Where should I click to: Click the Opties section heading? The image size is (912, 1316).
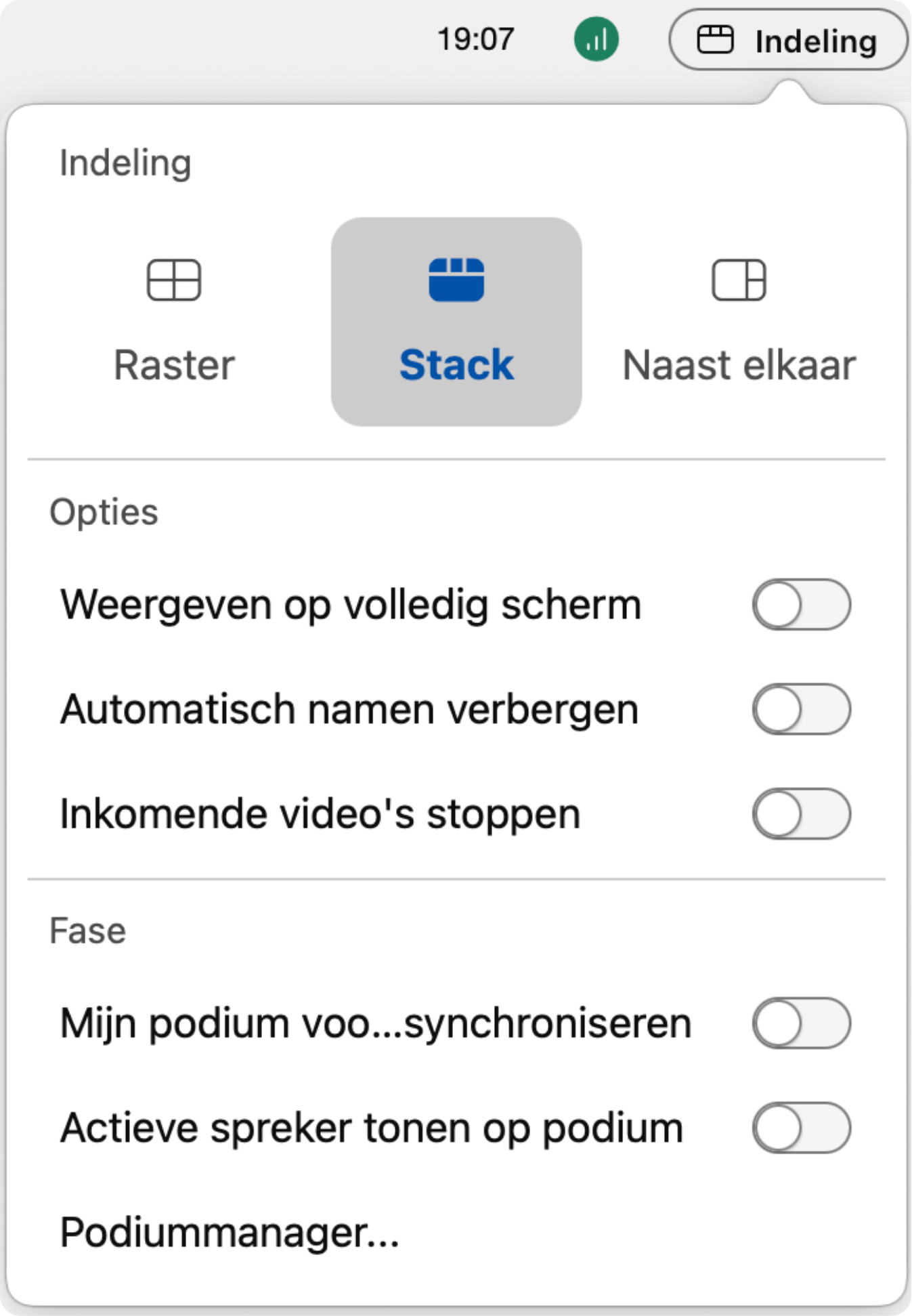[103, 512]
